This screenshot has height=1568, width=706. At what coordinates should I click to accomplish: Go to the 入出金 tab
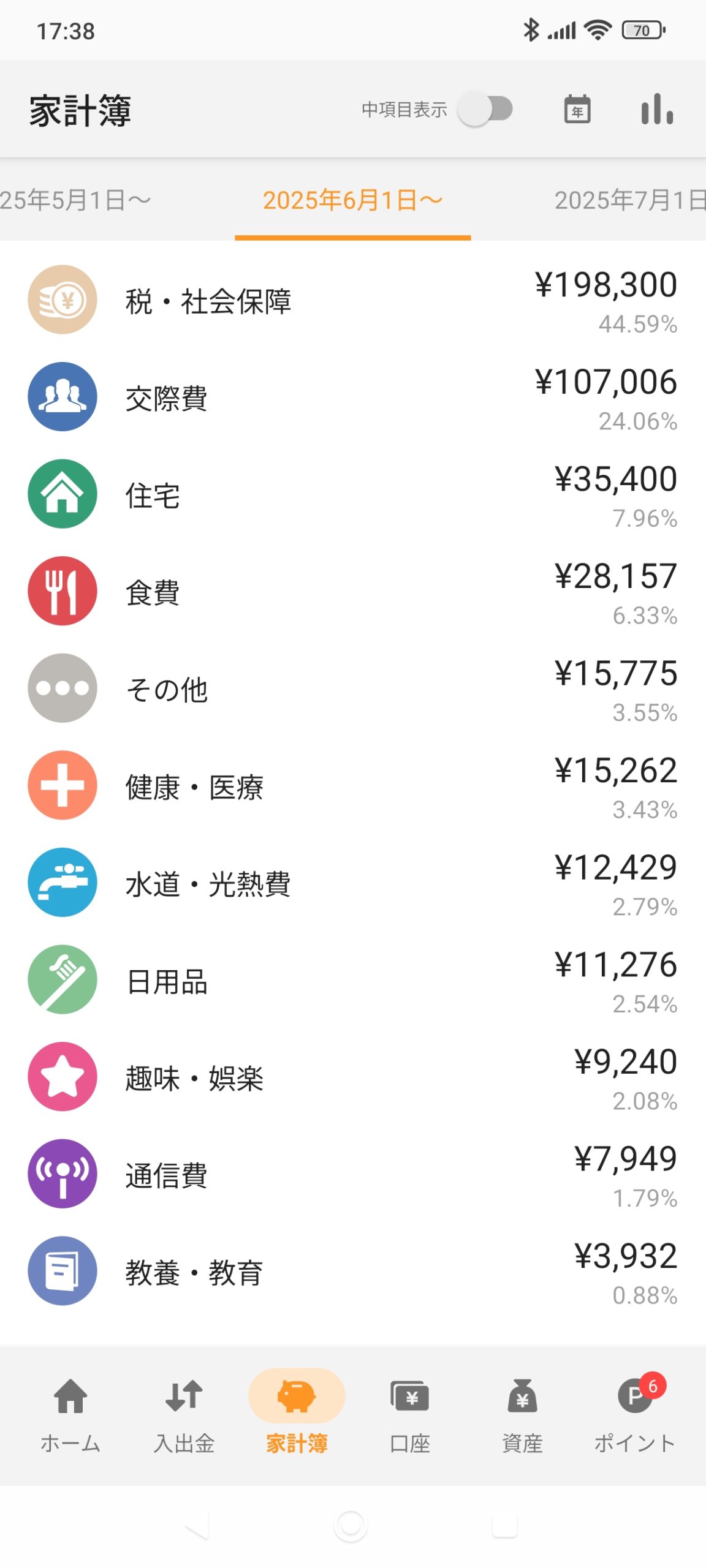tap(184, 1415)
